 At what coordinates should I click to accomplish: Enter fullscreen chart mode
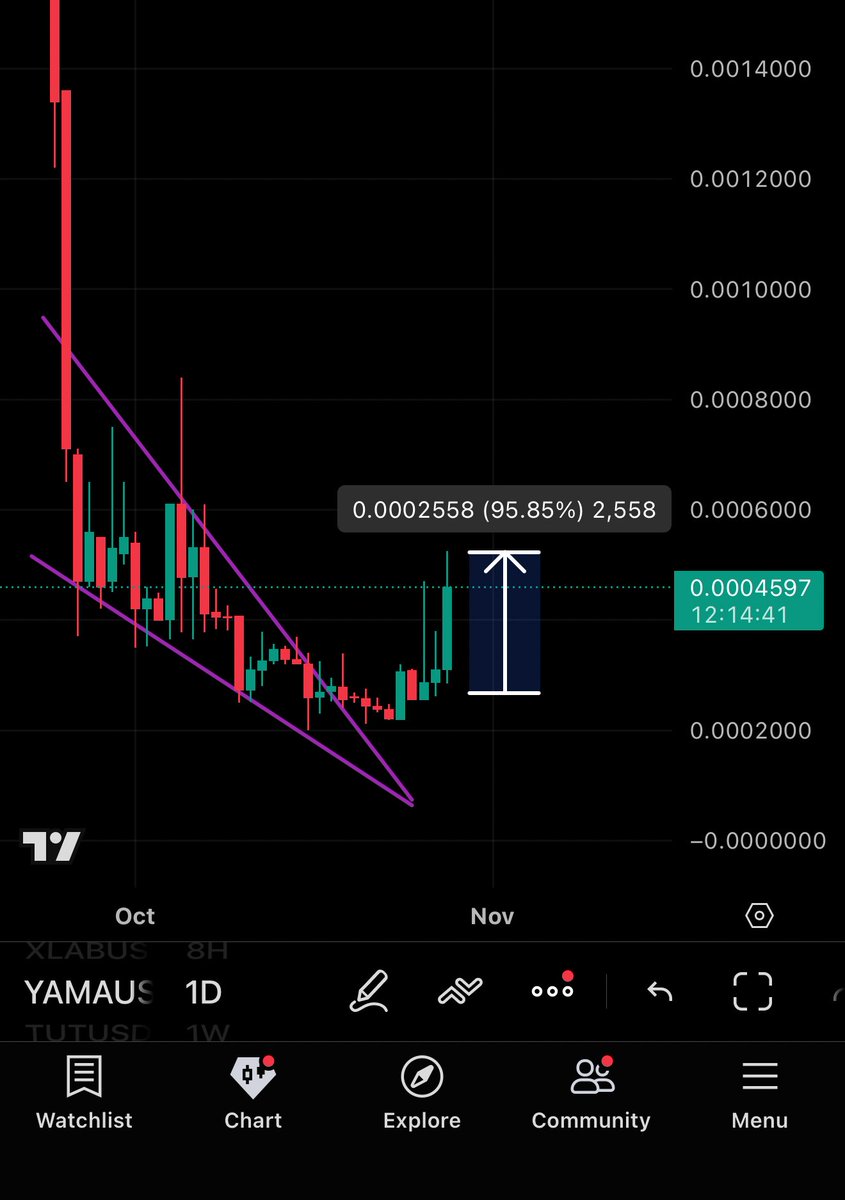point(752,991)
